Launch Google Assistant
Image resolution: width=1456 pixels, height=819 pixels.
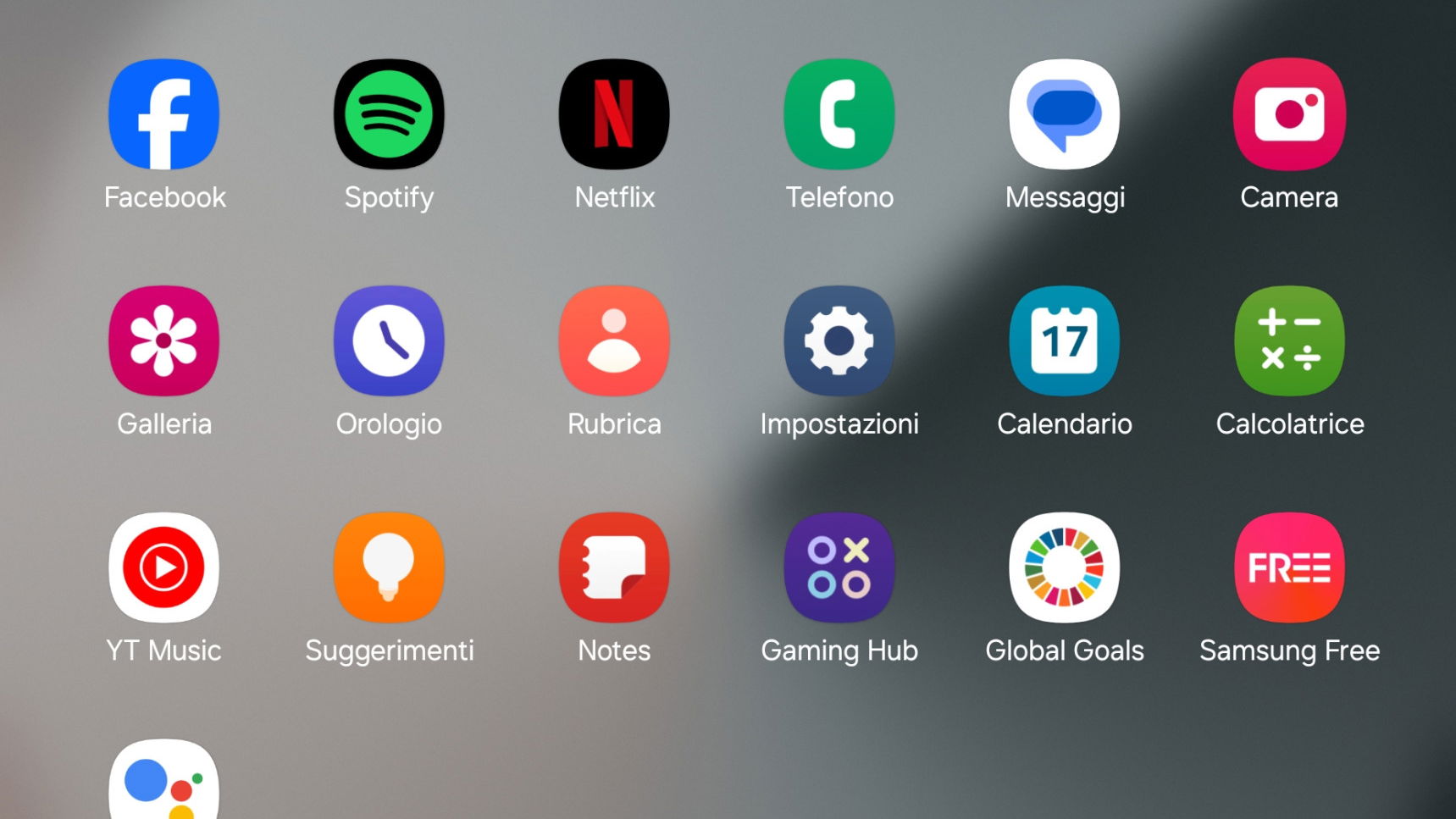pos(163,783)
